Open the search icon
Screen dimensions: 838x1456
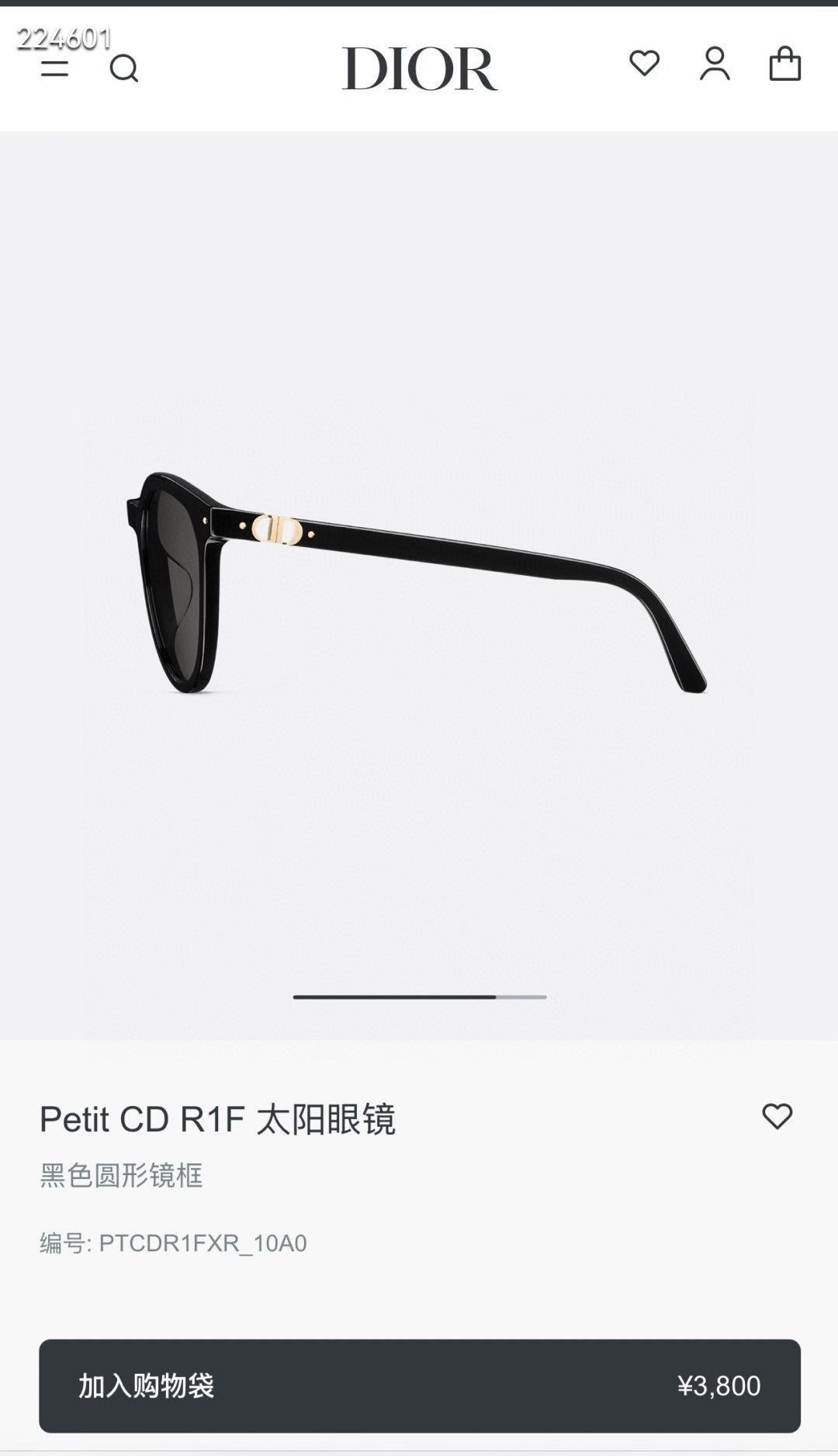123,68
